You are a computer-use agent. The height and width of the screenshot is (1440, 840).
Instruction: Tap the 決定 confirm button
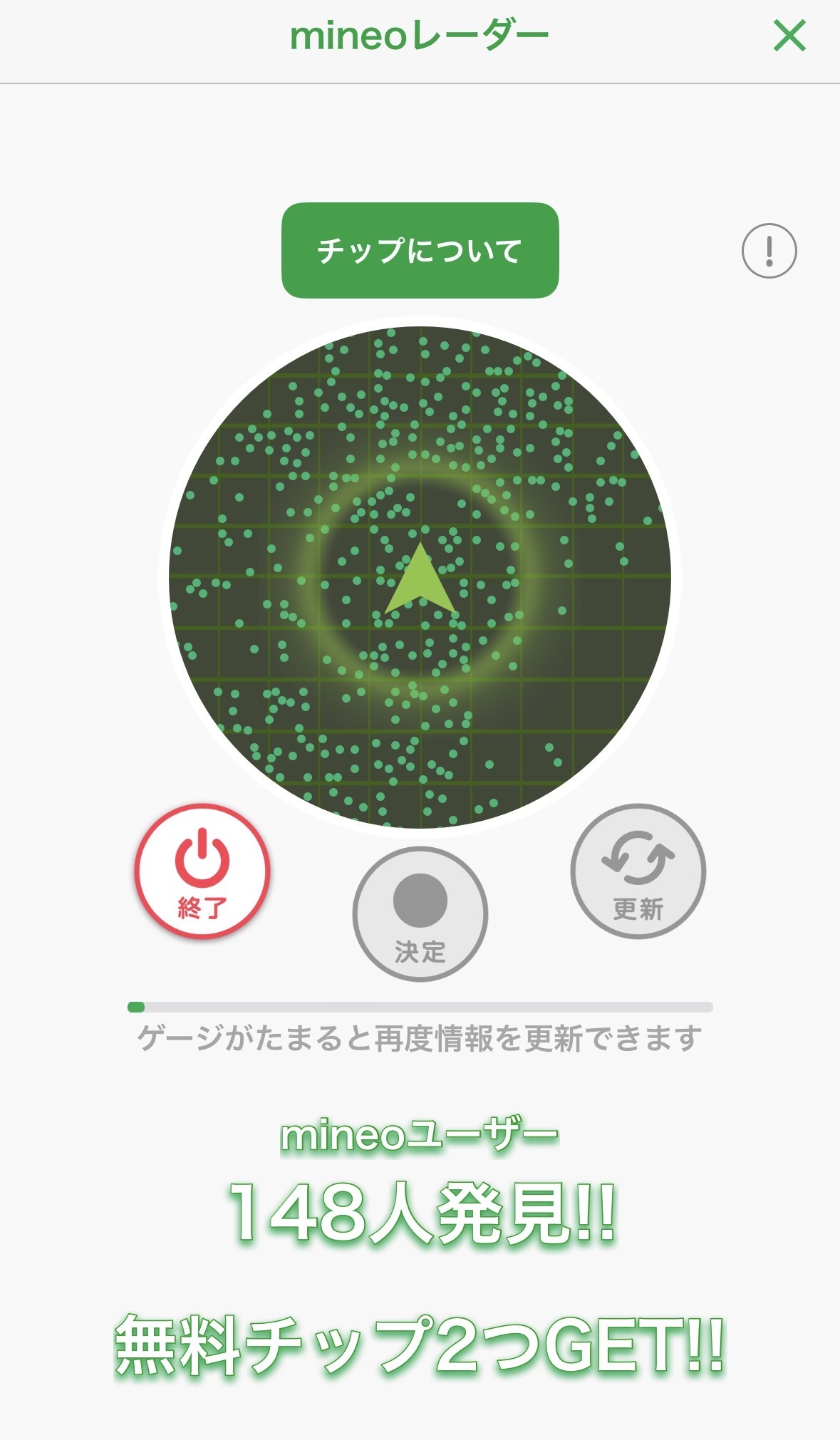pyautogui.click(x=420, y=913)
